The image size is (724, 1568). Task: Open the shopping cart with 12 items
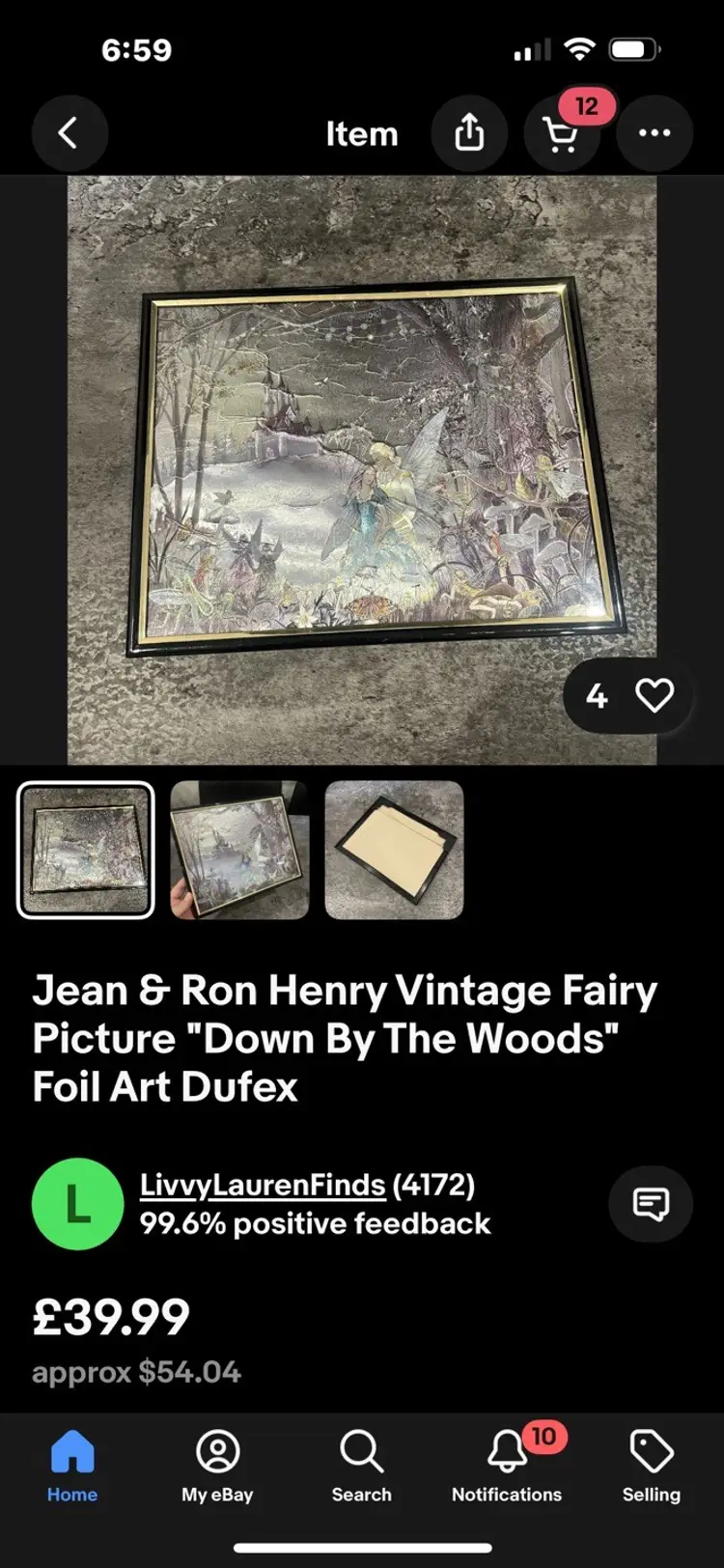pos(562,133)
